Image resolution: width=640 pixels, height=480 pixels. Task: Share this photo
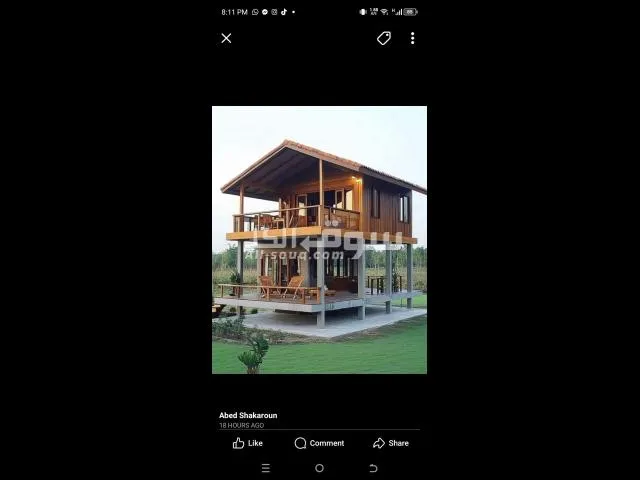click(x=390, y=443)
